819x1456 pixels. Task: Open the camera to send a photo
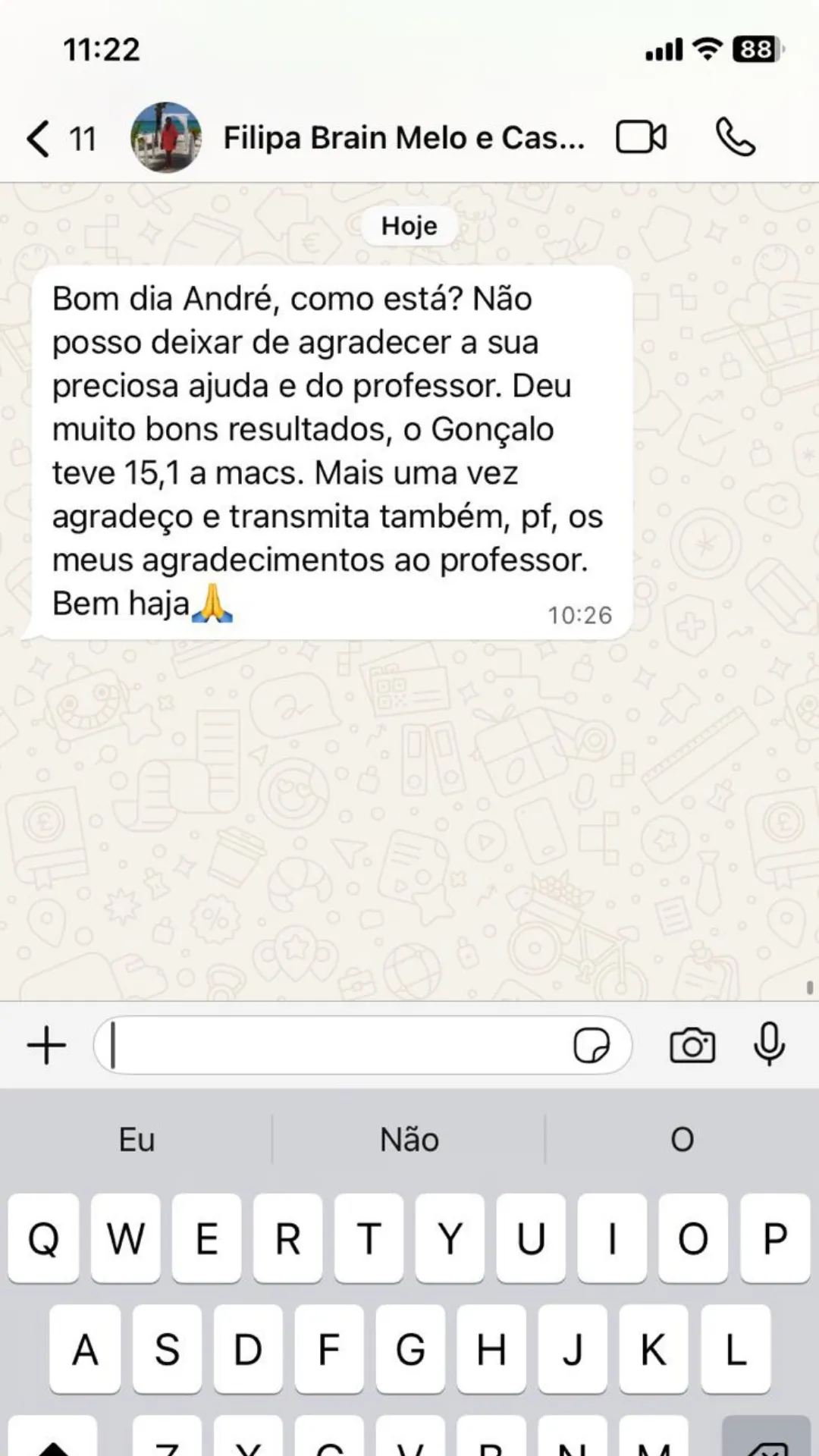tap(692, 1046)
